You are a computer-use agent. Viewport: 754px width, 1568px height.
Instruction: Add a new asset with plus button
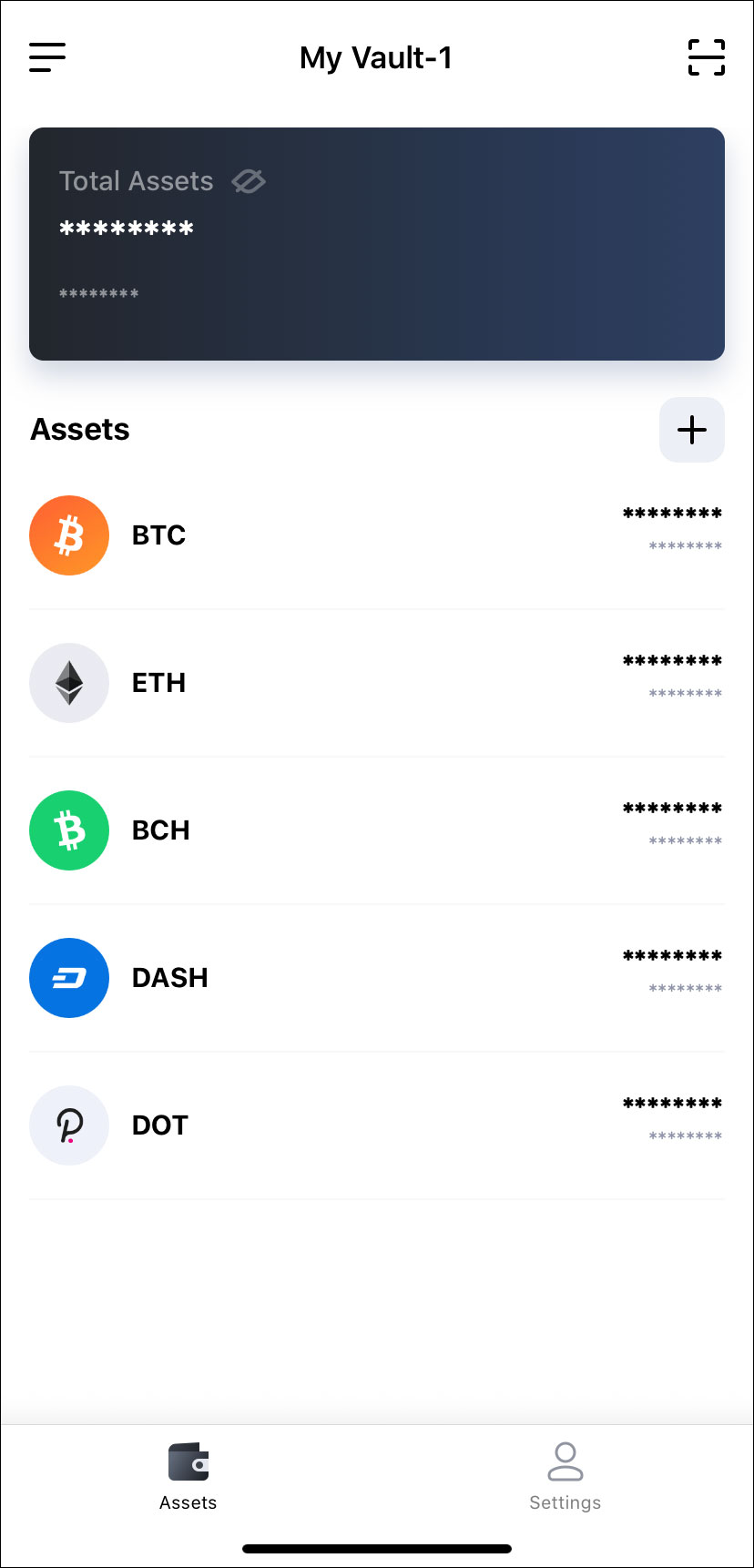tap(691, 430)
